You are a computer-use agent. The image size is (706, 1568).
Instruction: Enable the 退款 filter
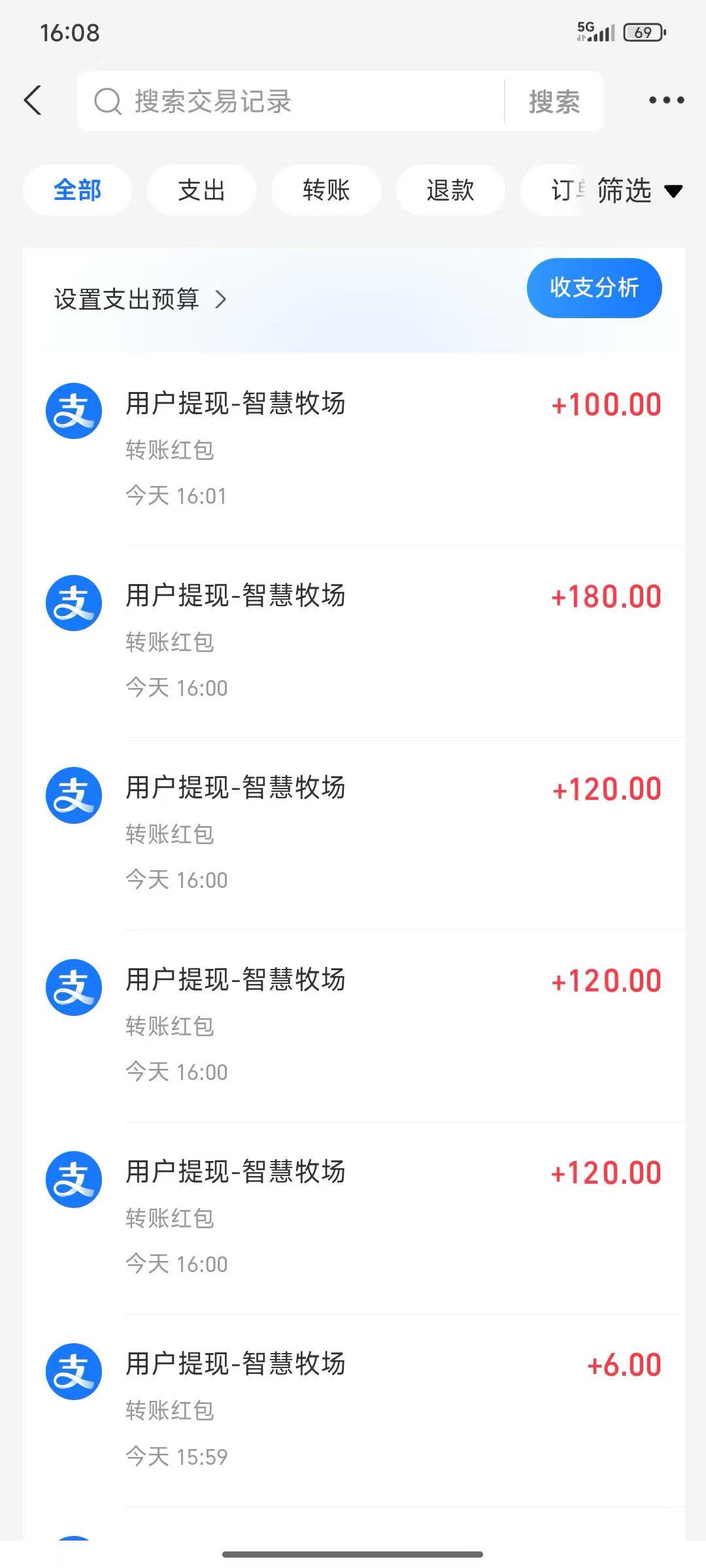pyautogui.click(x=450, y=190)
